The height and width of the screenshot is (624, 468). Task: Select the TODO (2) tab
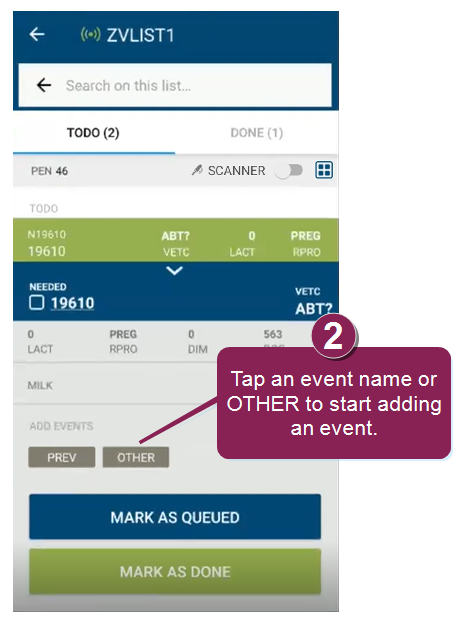click(93, 133)
